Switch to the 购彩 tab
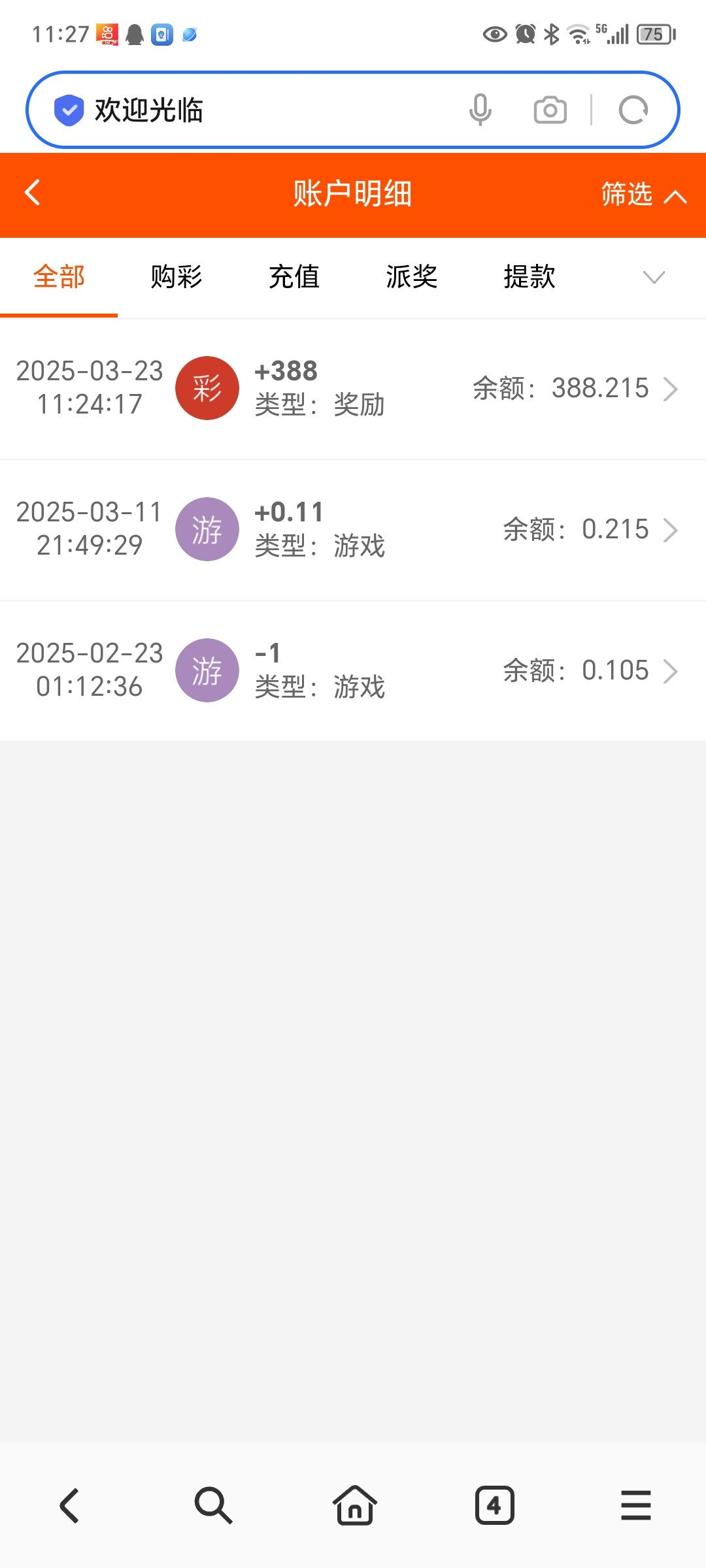This screenshot has width=706, height=1568. [x=176, y=277]
